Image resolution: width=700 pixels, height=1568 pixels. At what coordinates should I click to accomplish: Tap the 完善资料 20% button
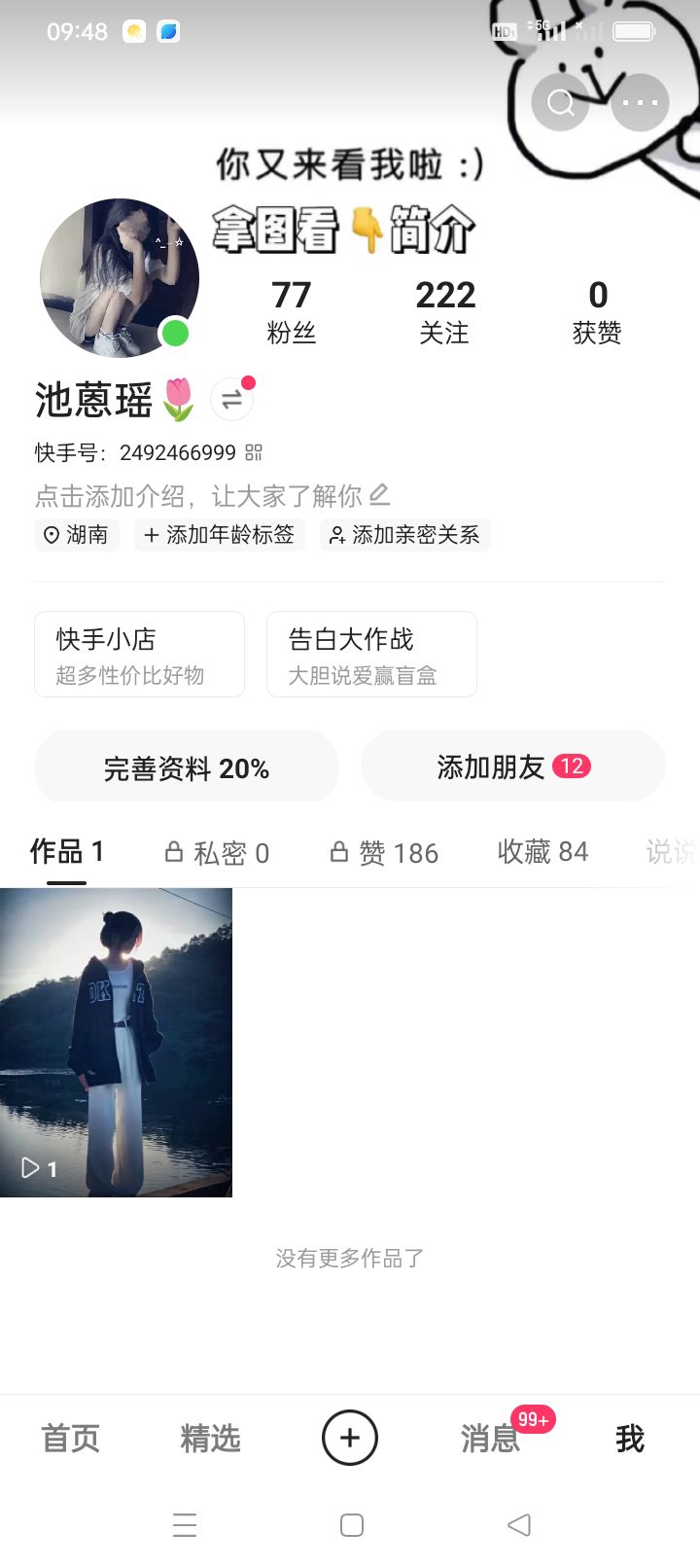point(187,768)
